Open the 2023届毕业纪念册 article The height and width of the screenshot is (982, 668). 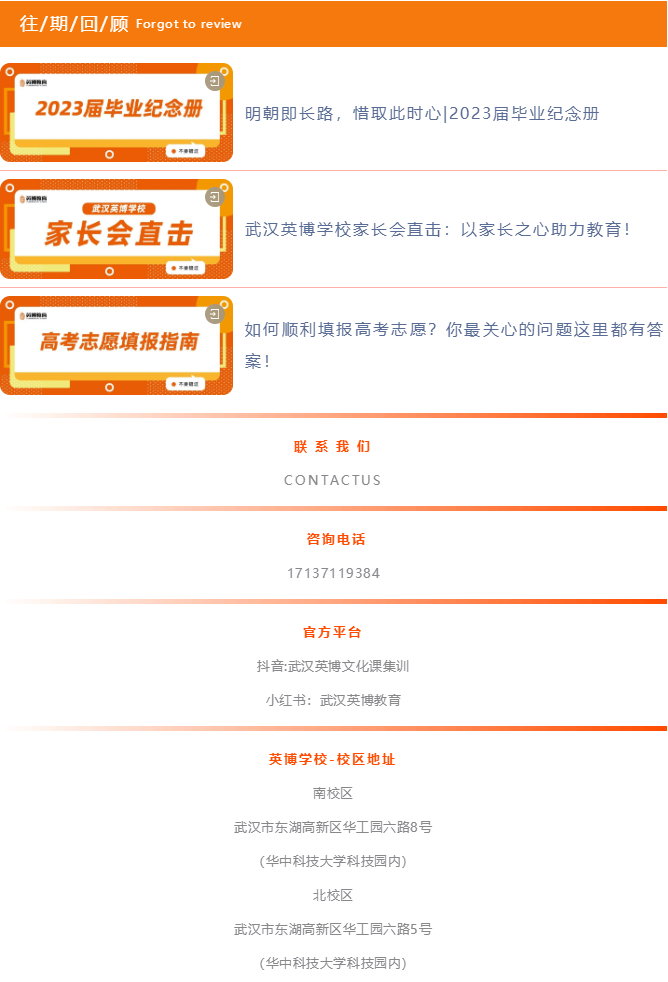pyautogui.click(x=422, y=114)
